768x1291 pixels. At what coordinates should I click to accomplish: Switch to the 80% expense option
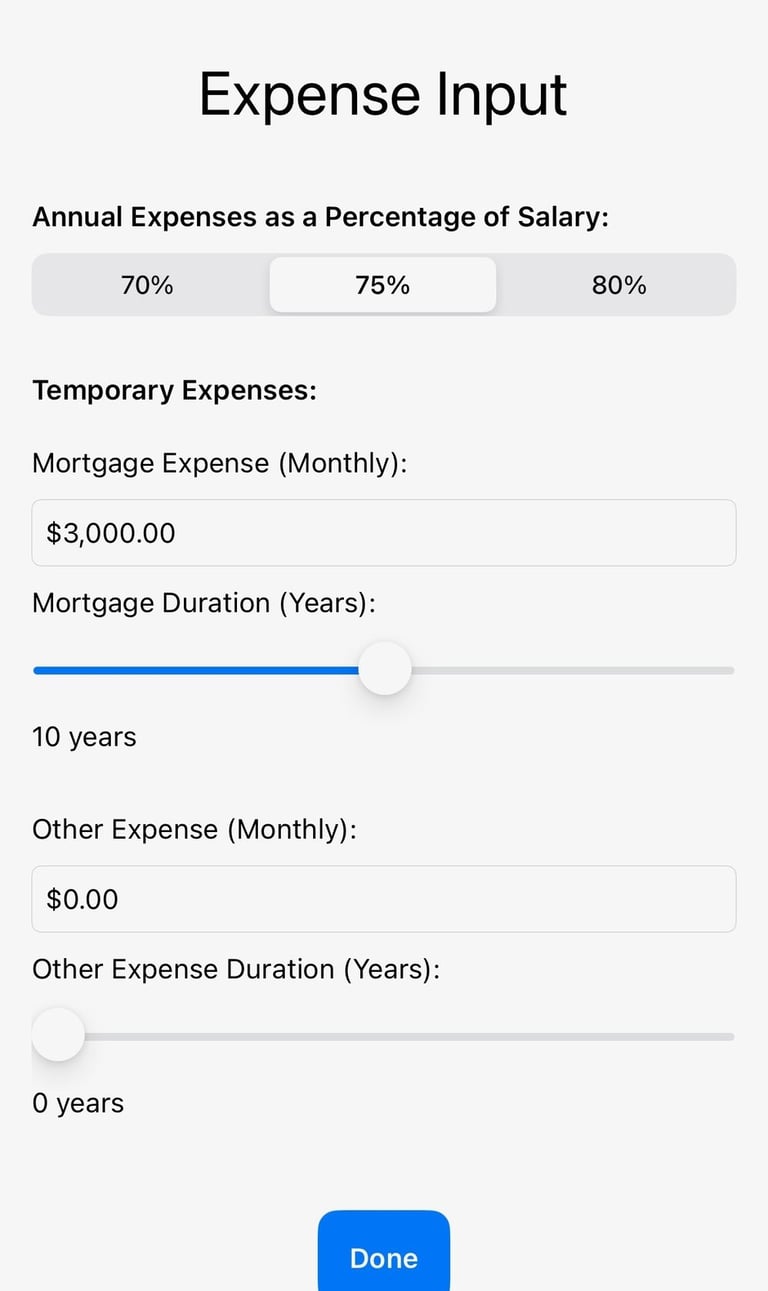pos(619,285)
